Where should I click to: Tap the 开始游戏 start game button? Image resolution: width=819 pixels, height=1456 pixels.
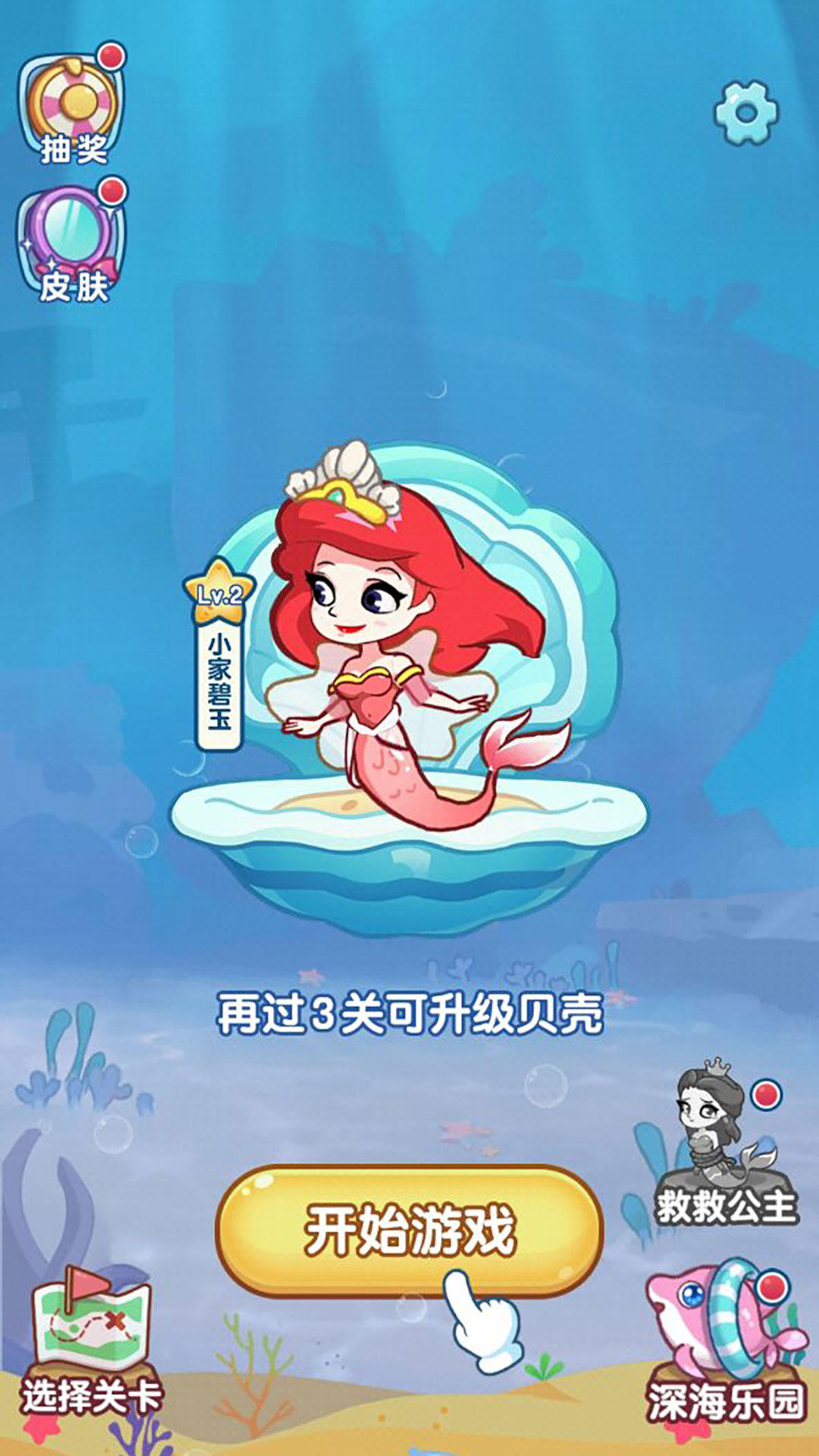[x=409, y=1230]
